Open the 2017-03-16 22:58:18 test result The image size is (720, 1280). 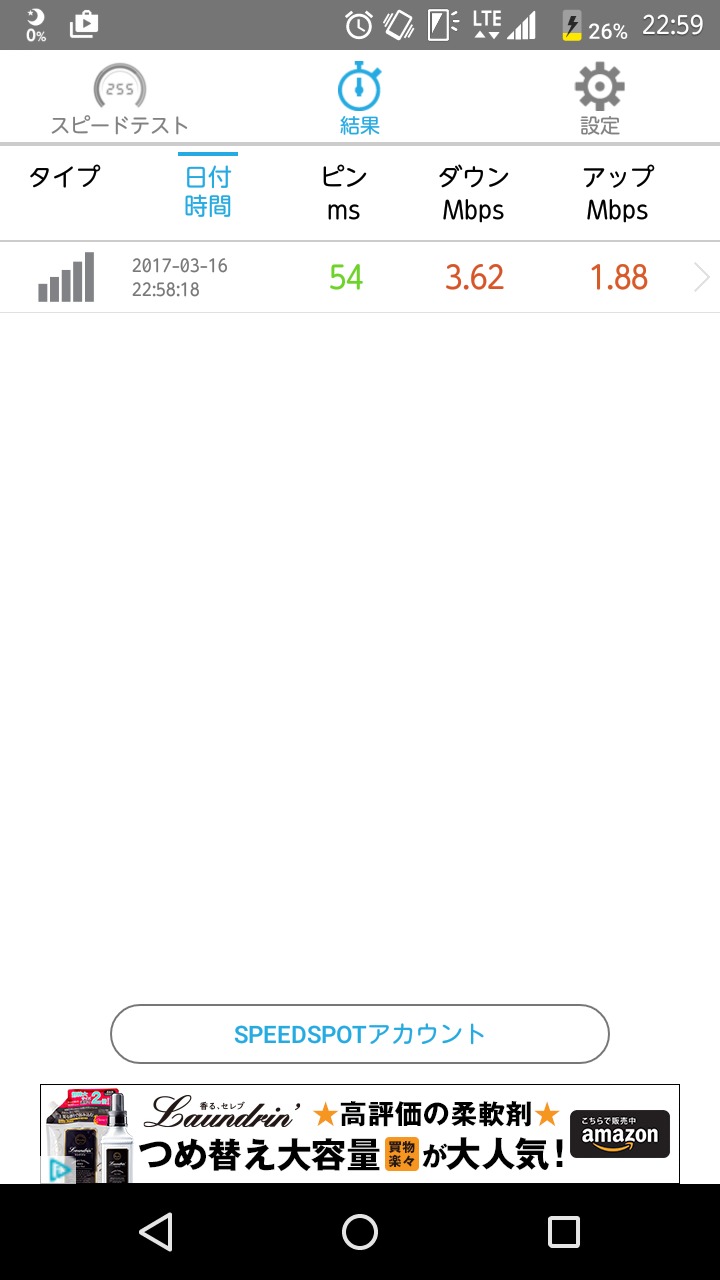coord(360,277)
